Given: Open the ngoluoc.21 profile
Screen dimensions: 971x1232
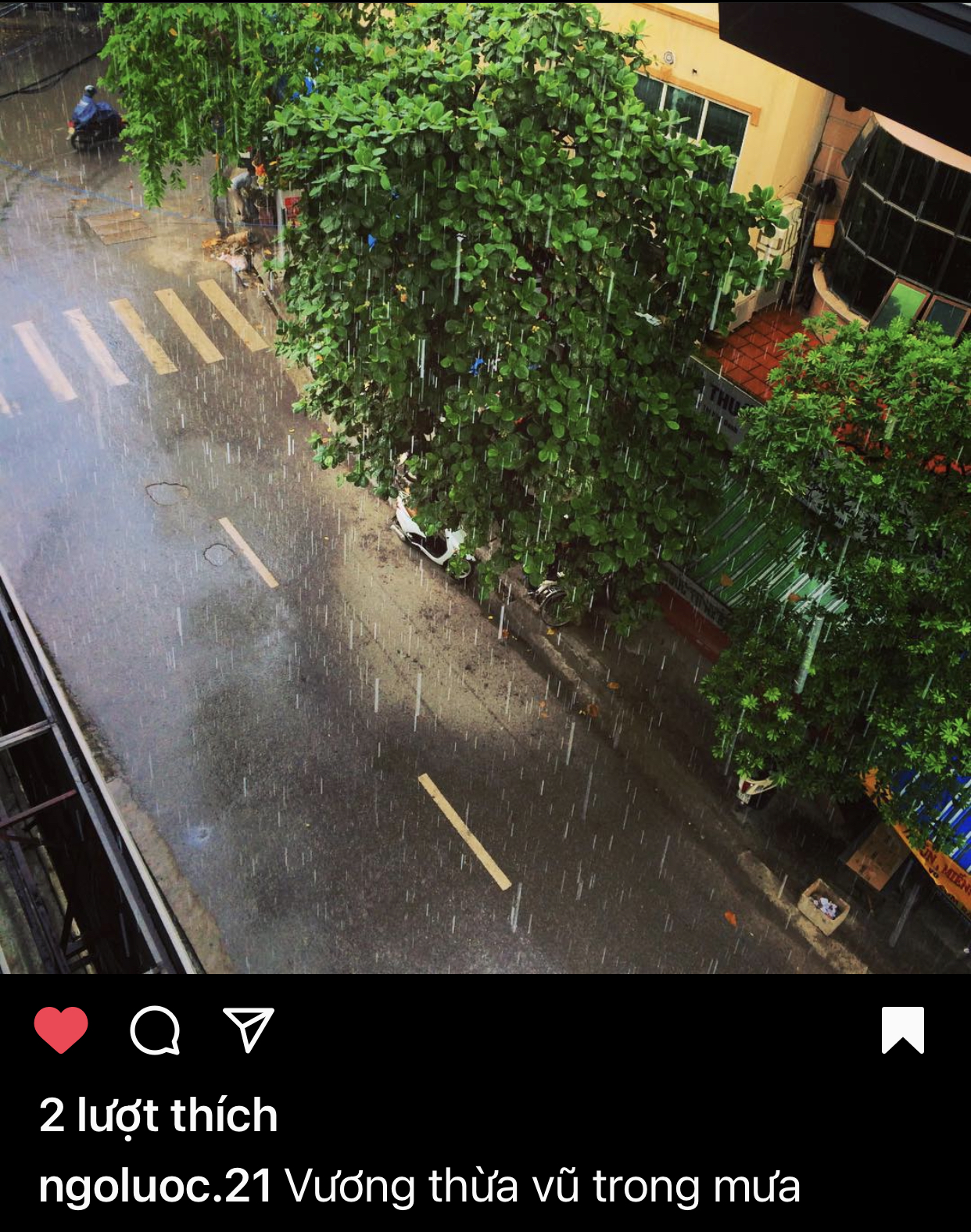Looking at the screenshot, I should click(155, 1186).
